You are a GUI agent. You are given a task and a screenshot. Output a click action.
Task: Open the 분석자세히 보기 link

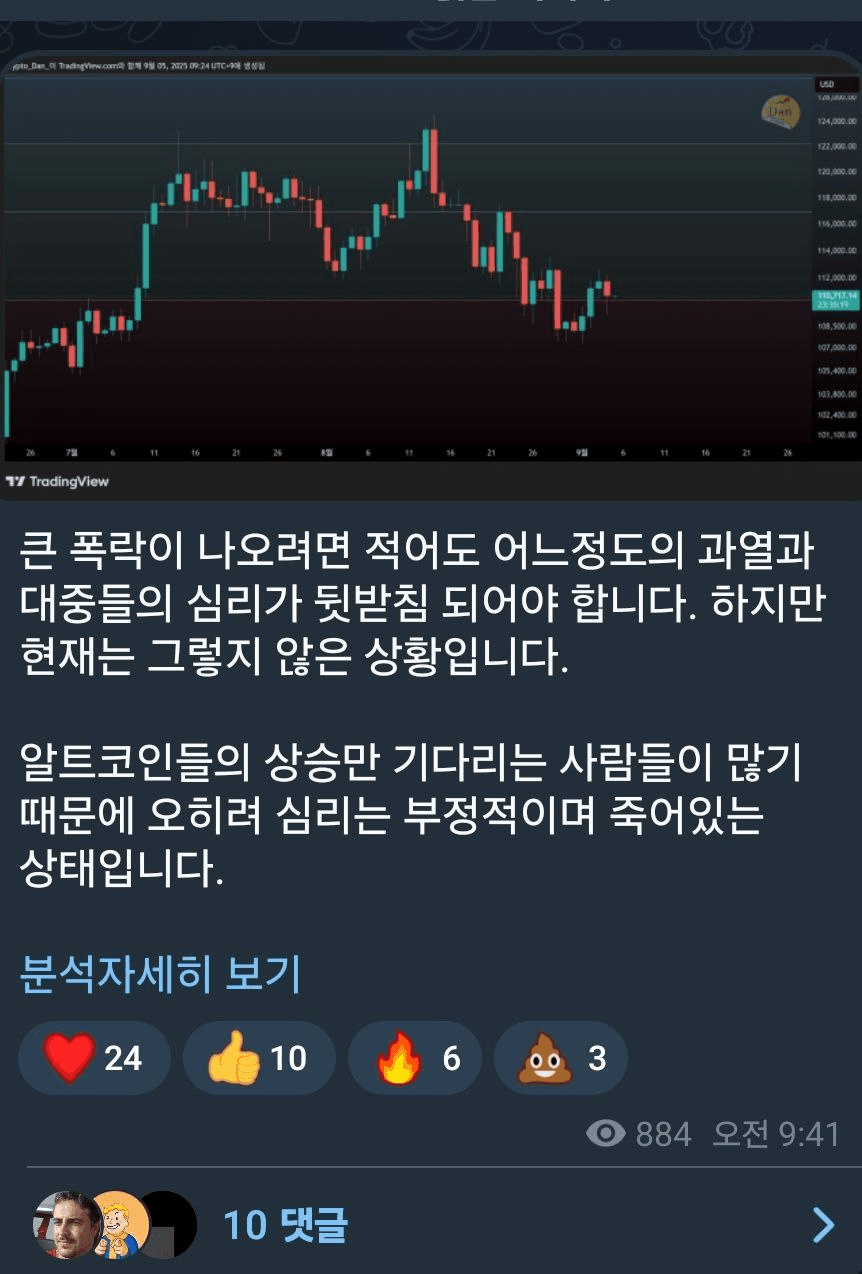click(x=160, y=973)
